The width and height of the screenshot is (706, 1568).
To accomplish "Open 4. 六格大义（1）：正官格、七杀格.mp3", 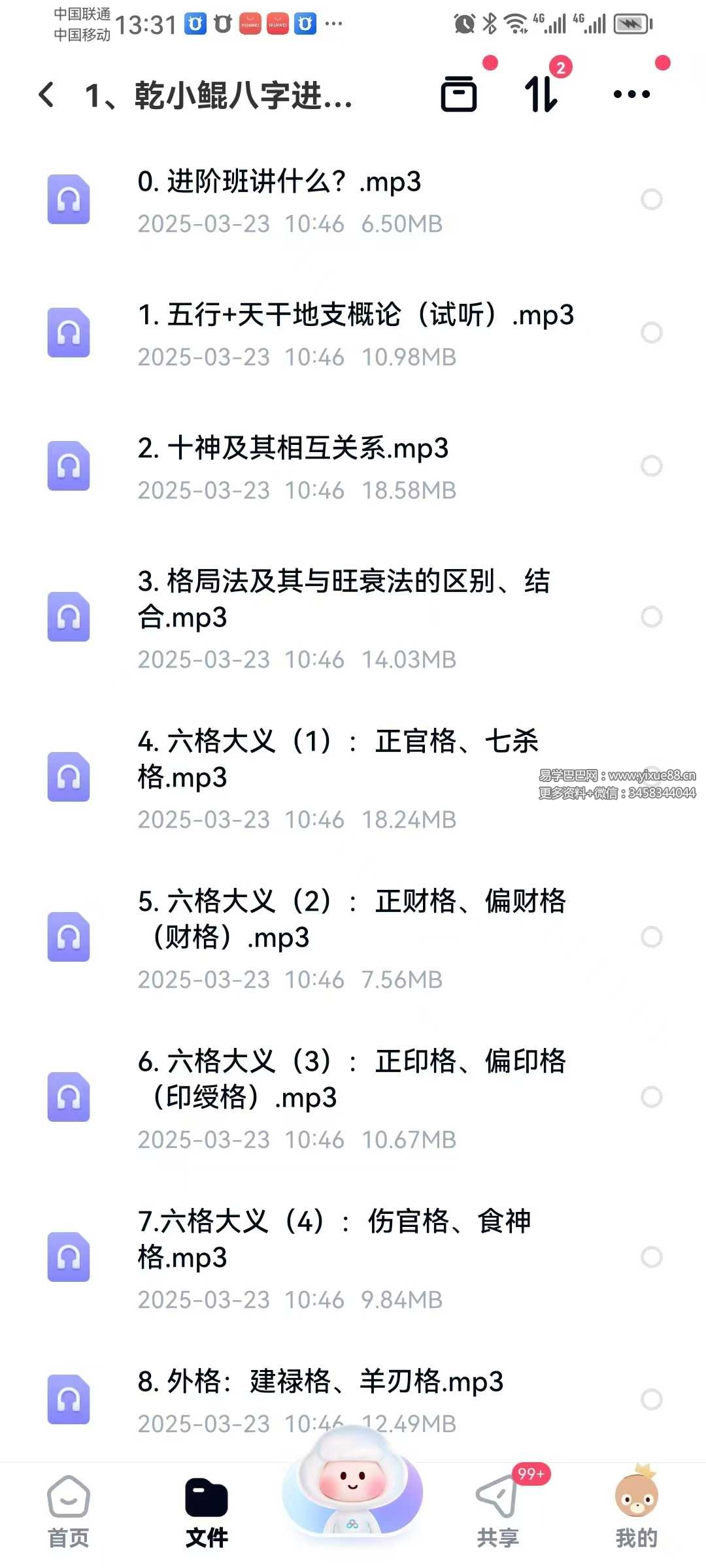I will (337, 759).
